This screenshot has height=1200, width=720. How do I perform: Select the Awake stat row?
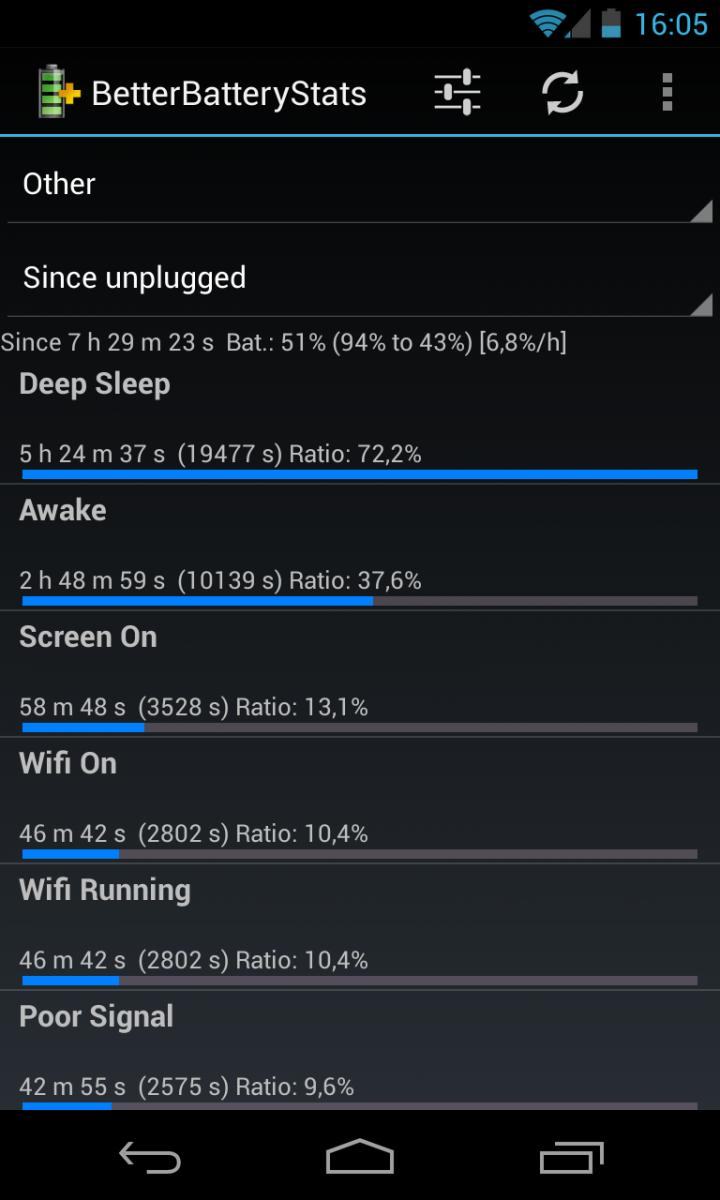pos(360,546)
